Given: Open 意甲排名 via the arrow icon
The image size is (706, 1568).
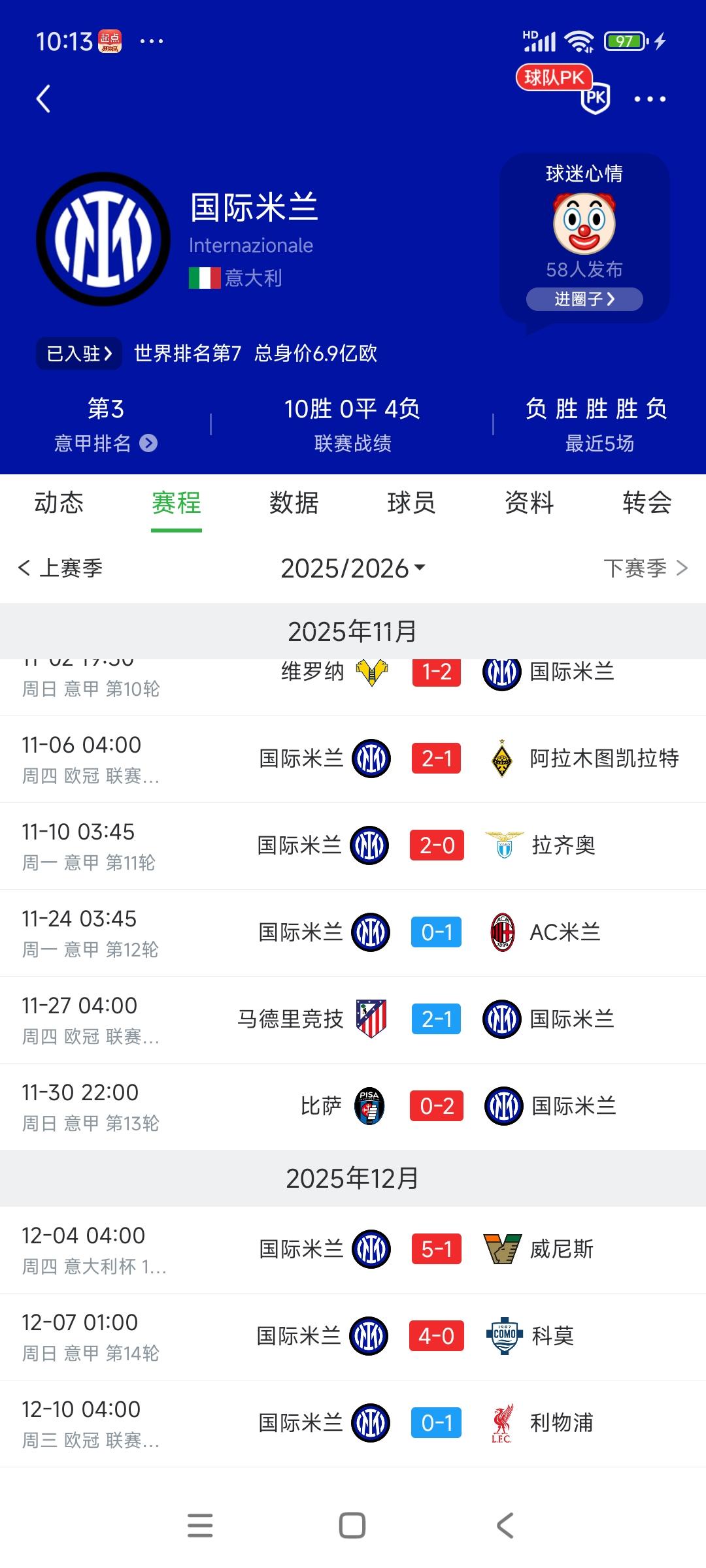Looking at the screenshot, I should pos(151,442).
